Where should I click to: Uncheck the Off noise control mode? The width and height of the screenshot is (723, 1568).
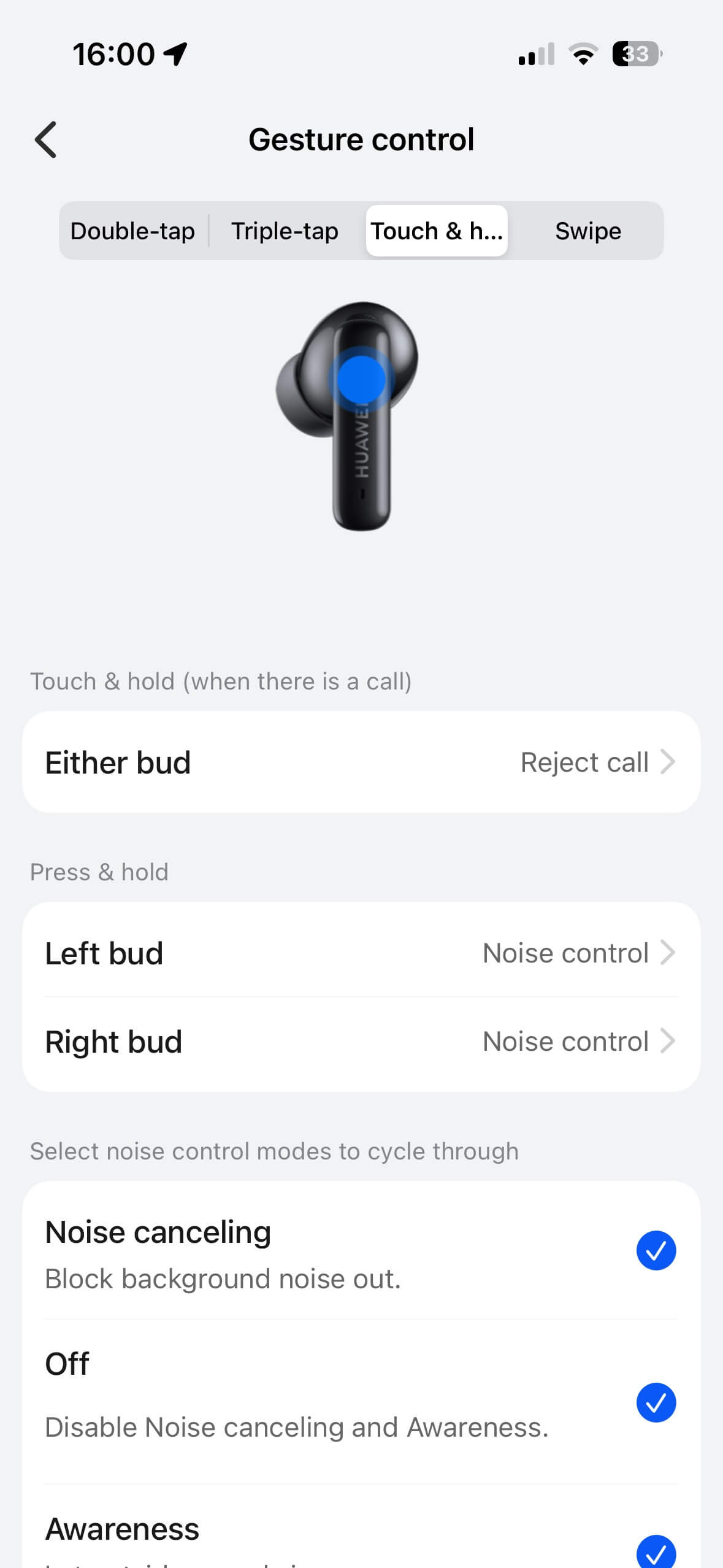tap(656, 1402)
